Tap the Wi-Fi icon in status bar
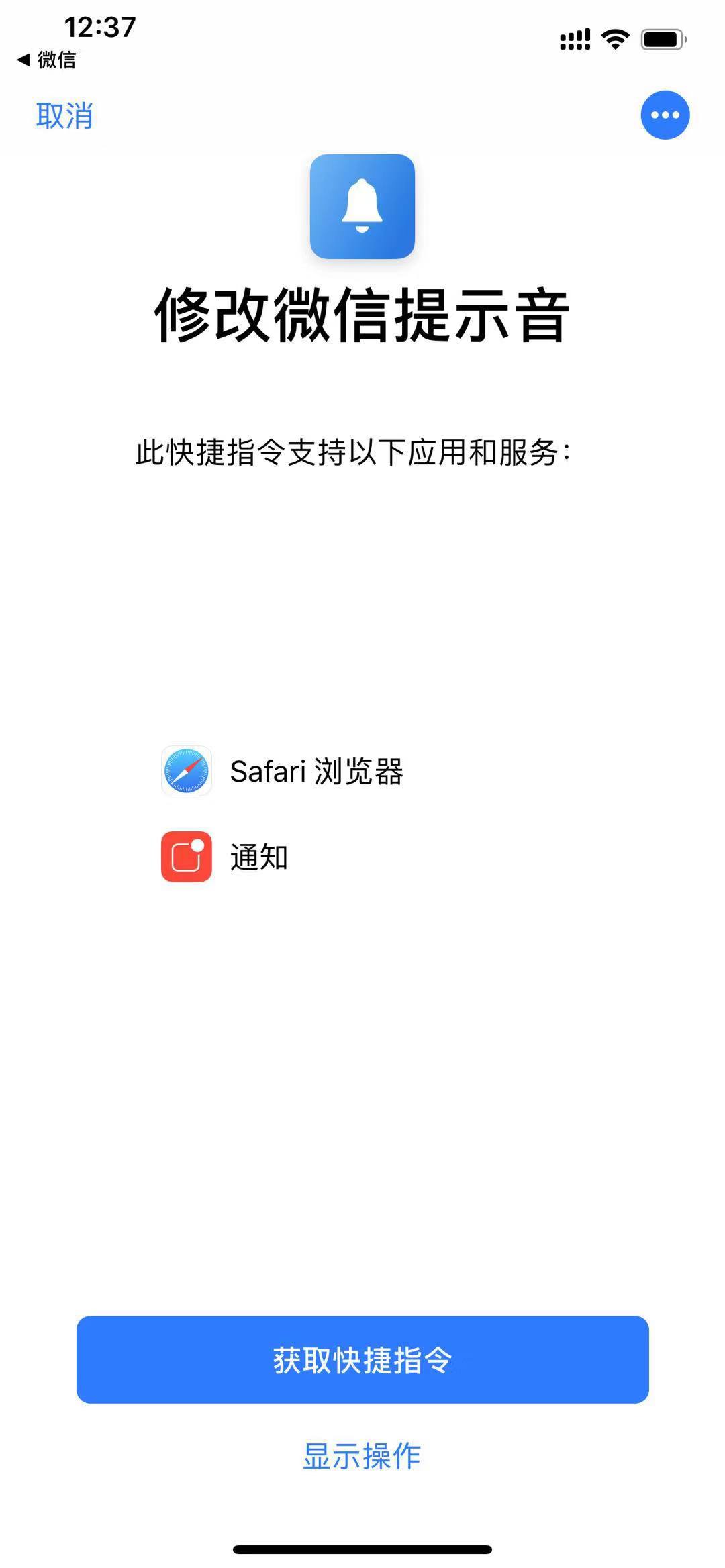This screenshot has width=725, height=1568. pyautogui.click(x=614, y=40)
